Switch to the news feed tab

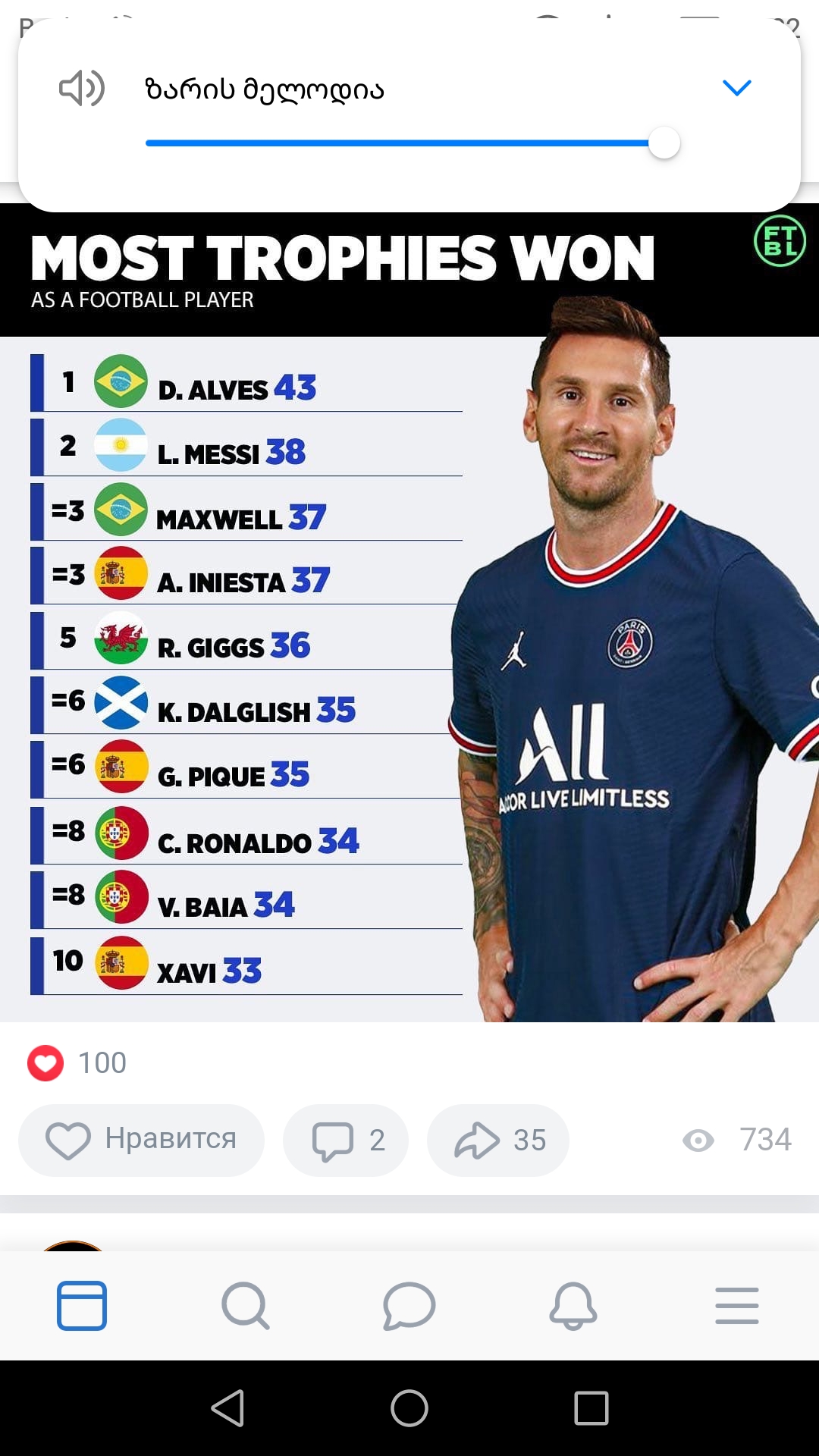point(82,1306)
